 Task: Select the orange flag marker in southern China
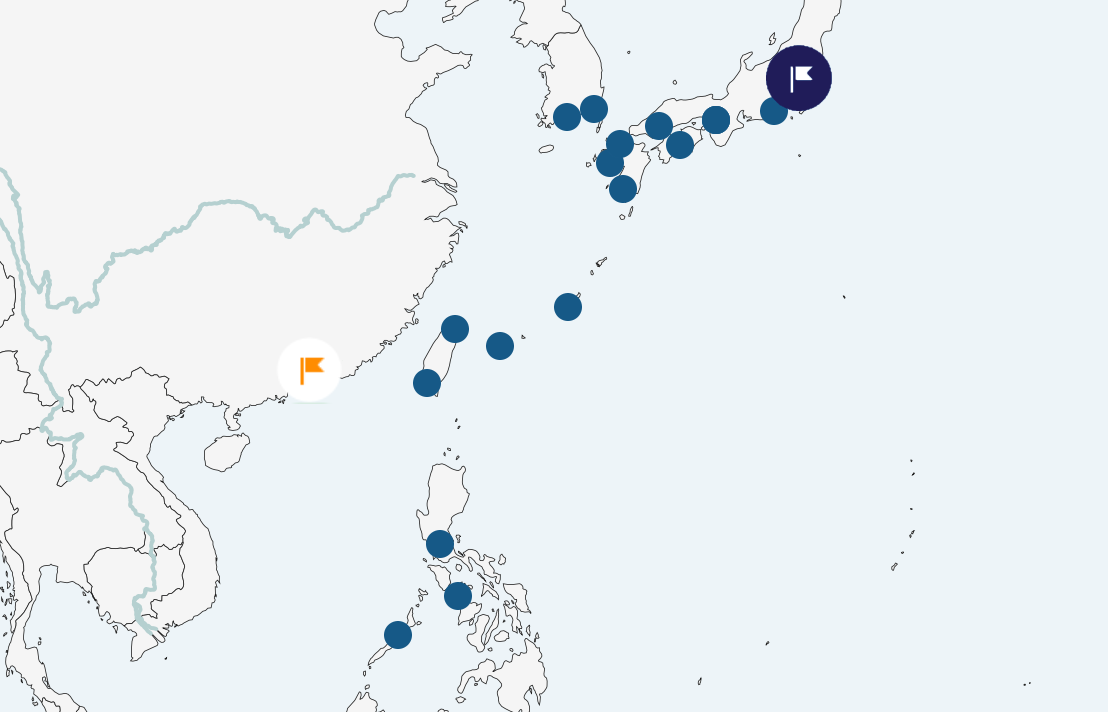(310, 370)
